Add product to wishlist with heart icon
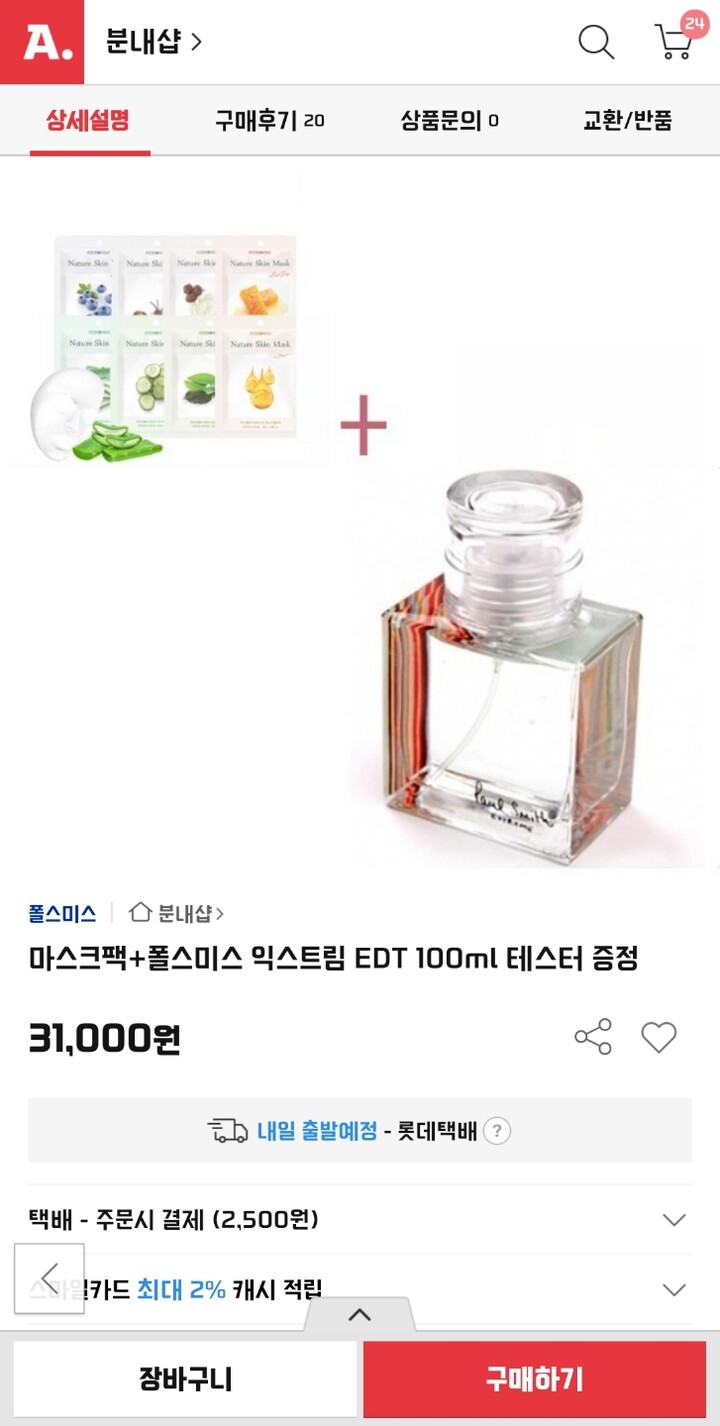720x1426 pixels. (657, 1037)
